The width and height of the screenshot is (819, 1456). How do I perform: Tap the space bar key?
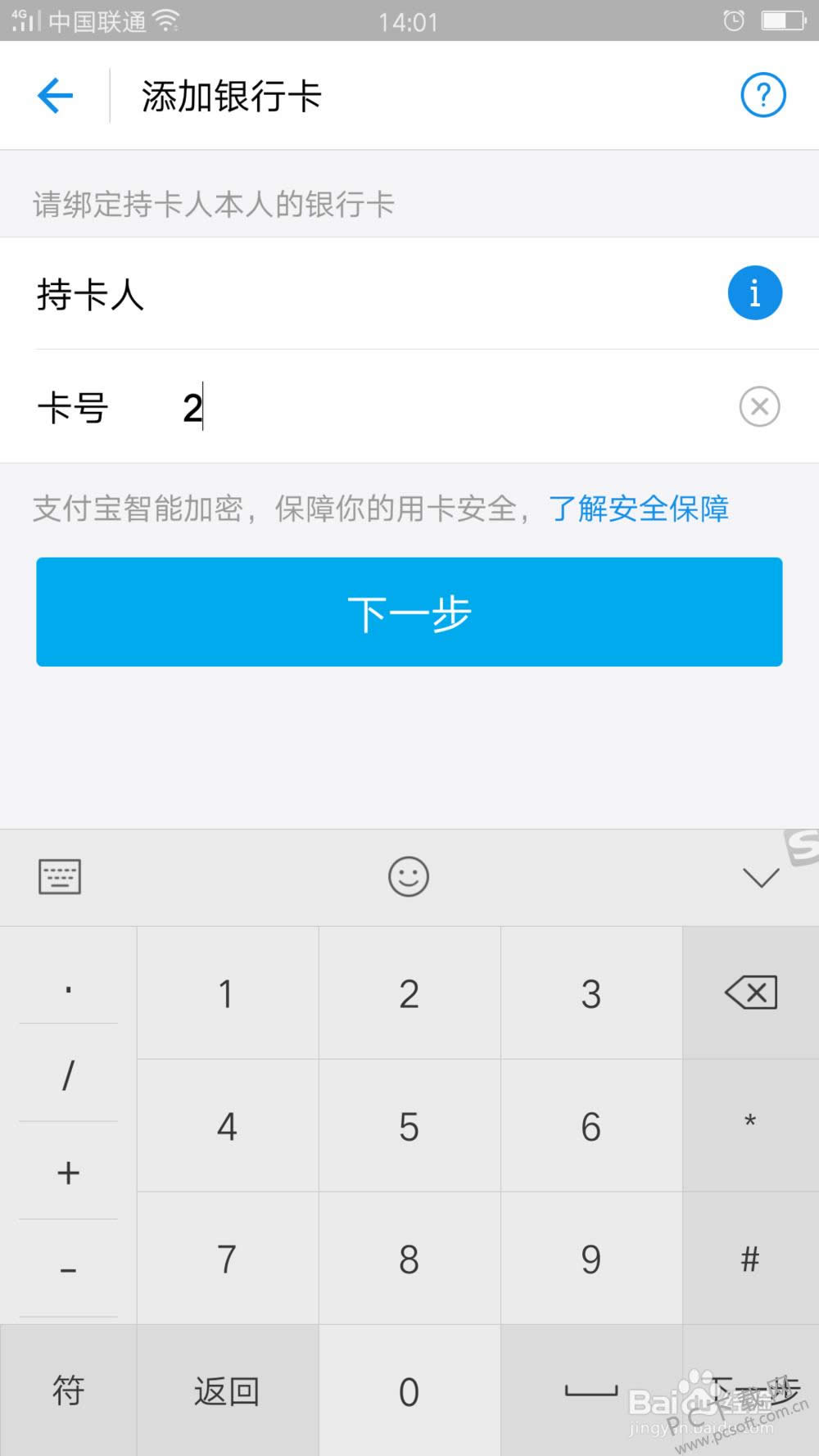[591, 1390]
